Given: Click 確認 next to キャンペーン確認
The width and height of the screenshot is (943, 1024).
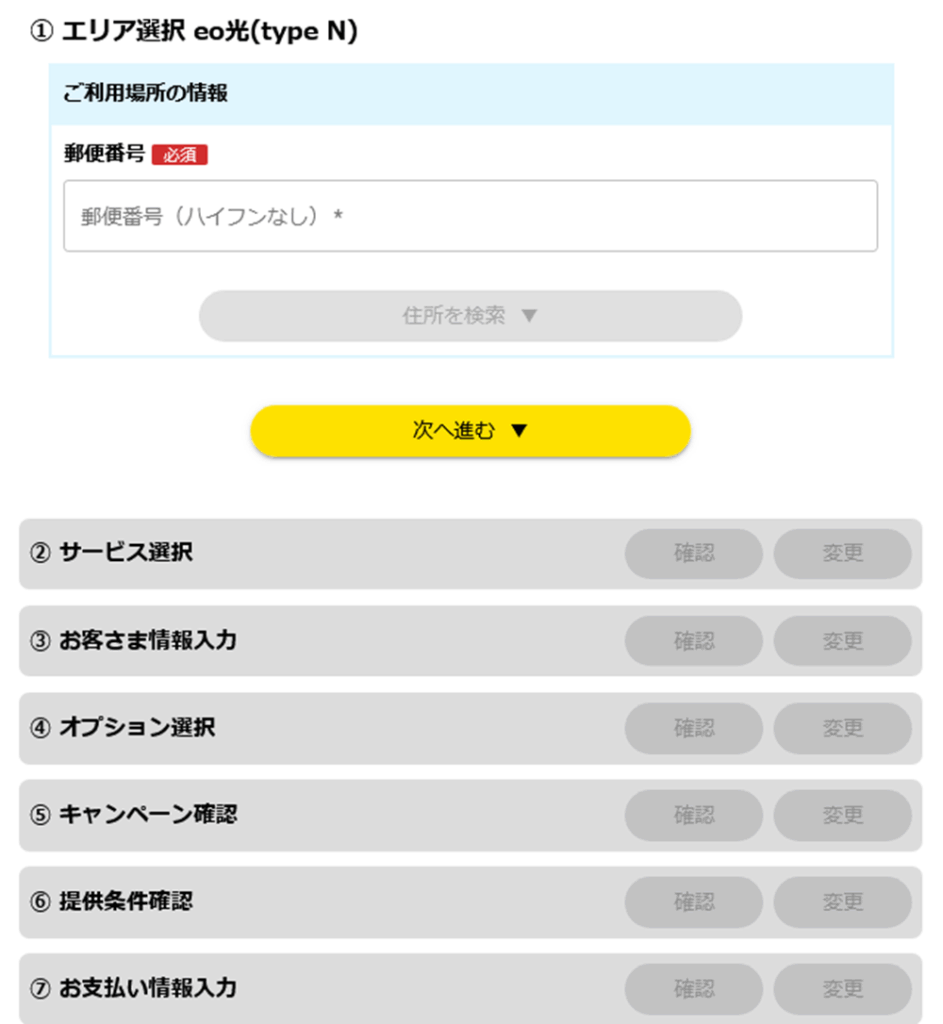Looking at the screenshot, I should pyautogui.click(x=694, y=815).
